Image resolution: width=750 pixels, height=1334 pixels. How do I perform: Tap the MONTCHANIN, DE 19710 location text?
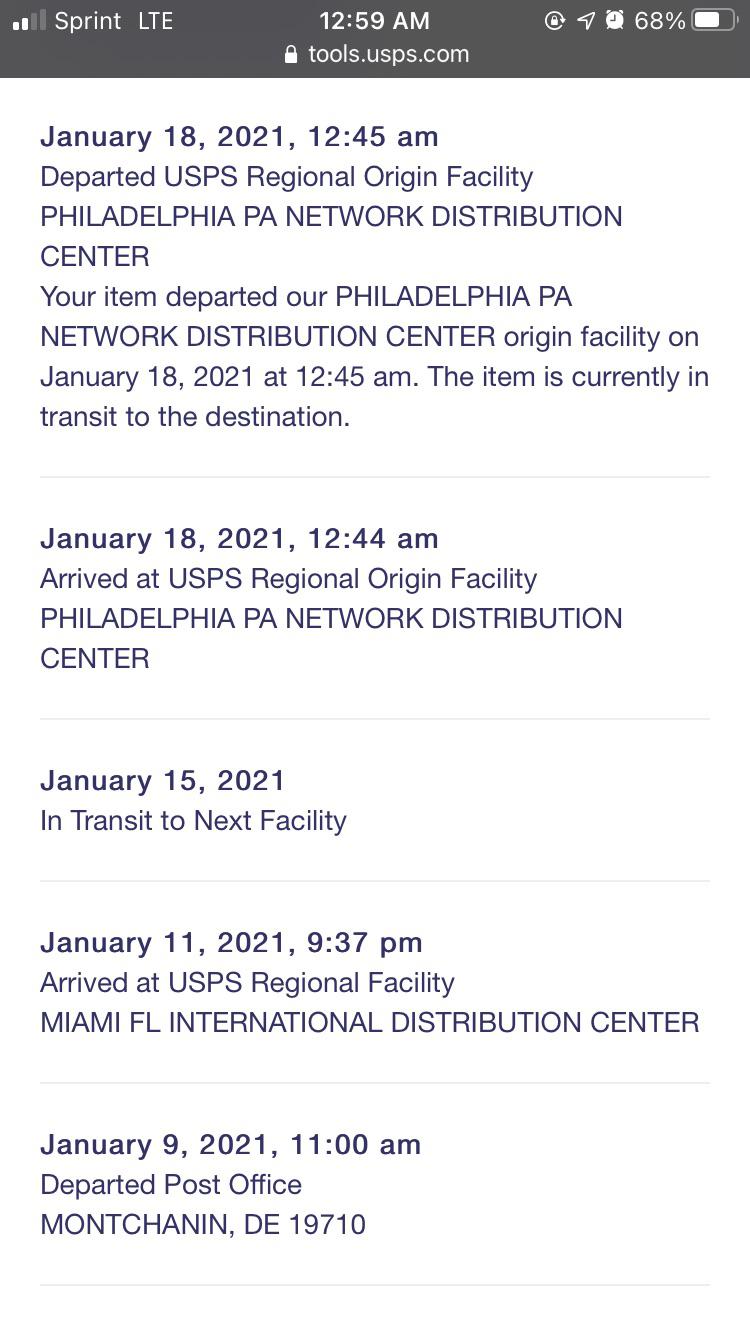(202, 1224)
